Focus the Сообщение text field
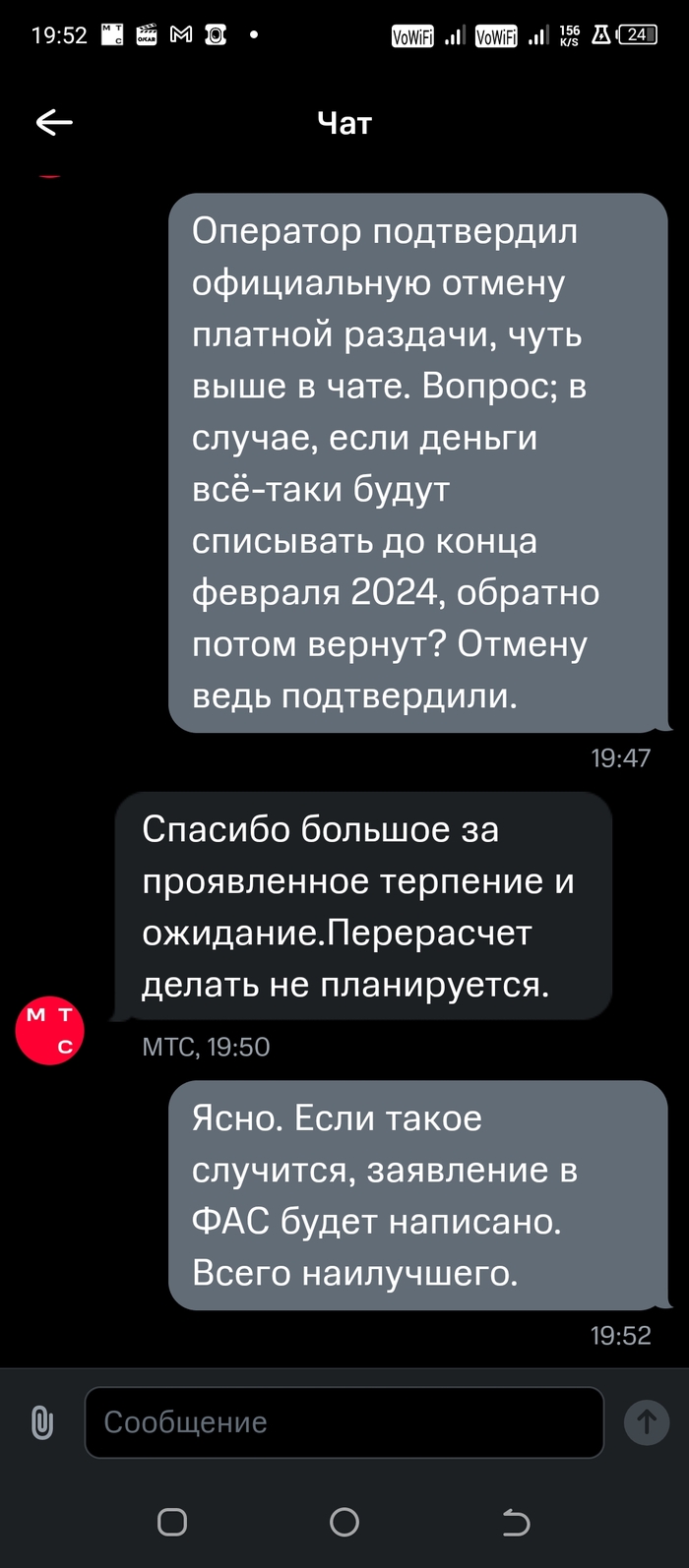This screenshot has height=1568, width=689. click(x=344, y=1422)
